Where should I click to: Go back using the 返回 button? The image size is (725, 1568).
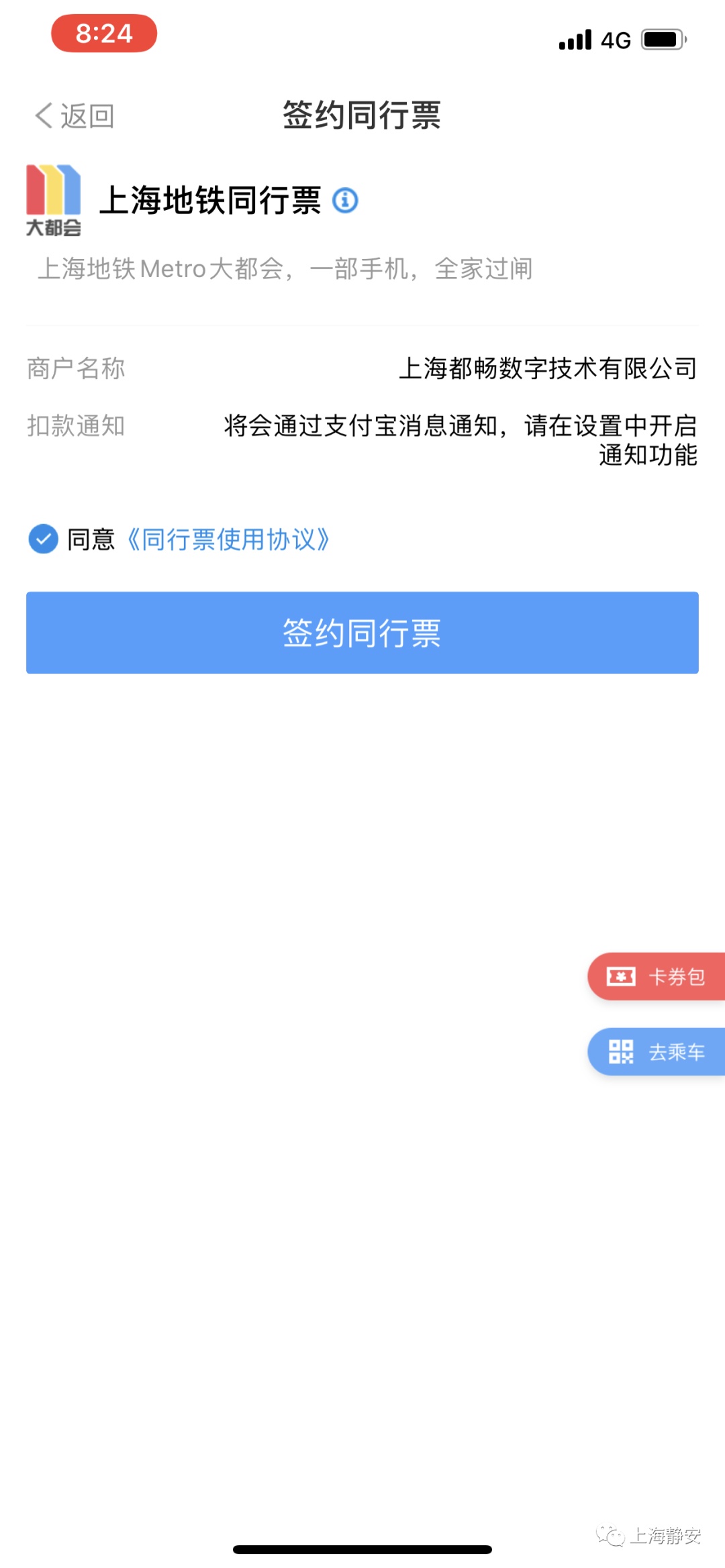tap(75, 115)
